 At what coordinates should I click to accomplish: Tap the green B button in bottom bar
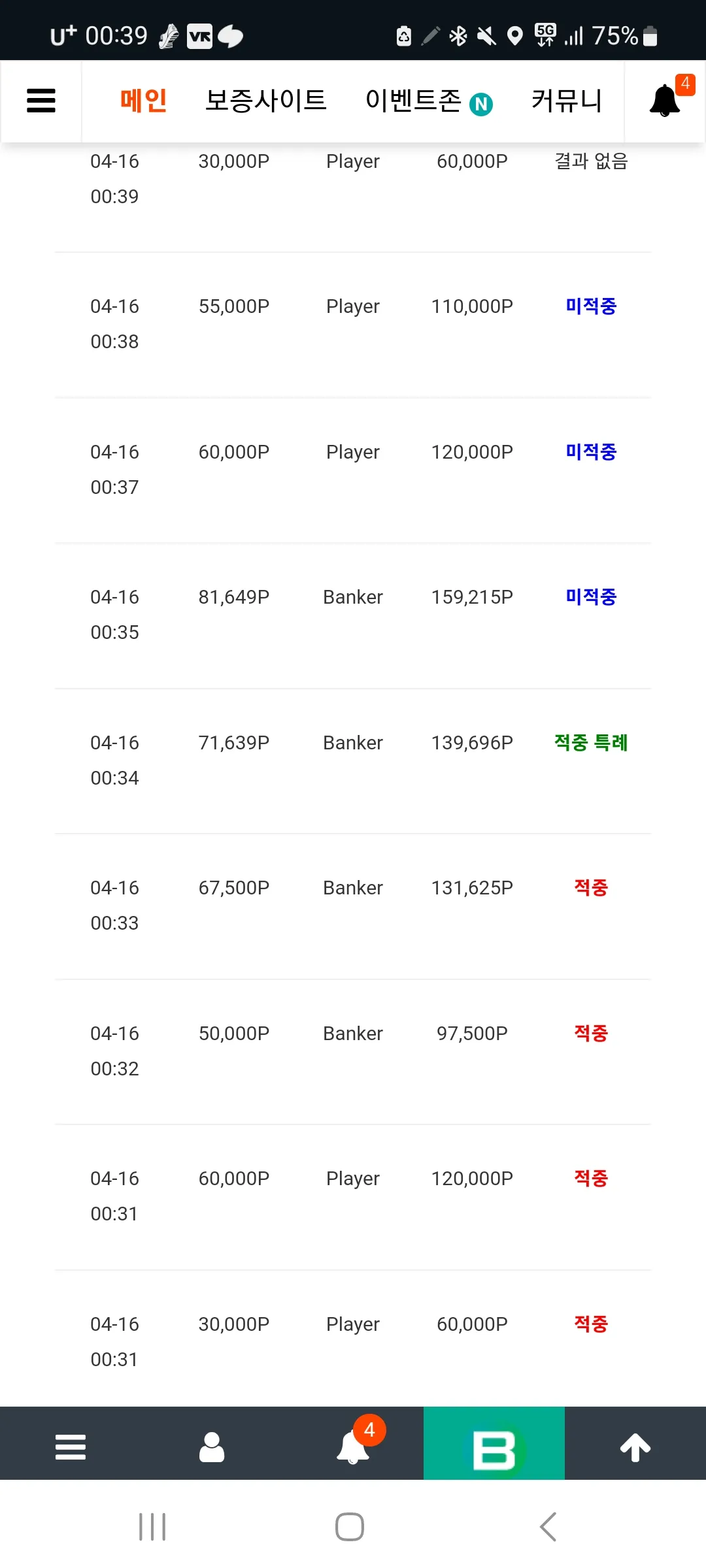tap(494, 1443)
